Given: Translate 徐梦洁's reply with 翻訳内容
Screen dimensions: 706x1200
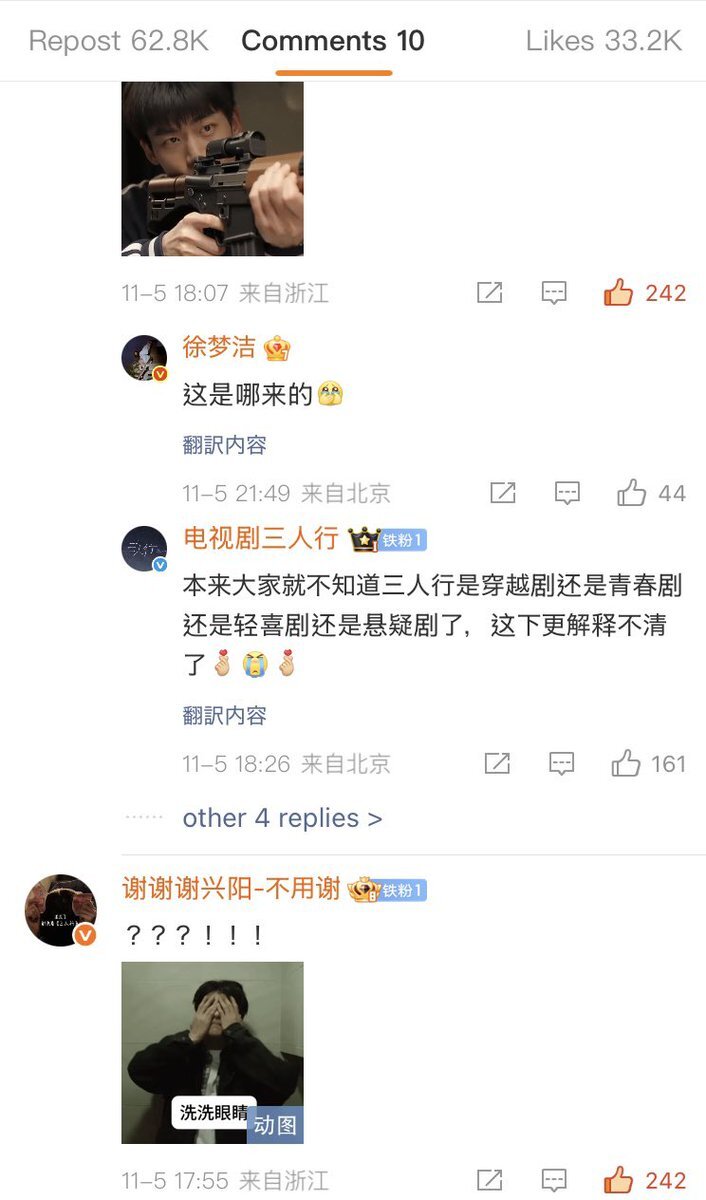Looking at the screenshot, I should pyautogui.click(x=224, y=445).
